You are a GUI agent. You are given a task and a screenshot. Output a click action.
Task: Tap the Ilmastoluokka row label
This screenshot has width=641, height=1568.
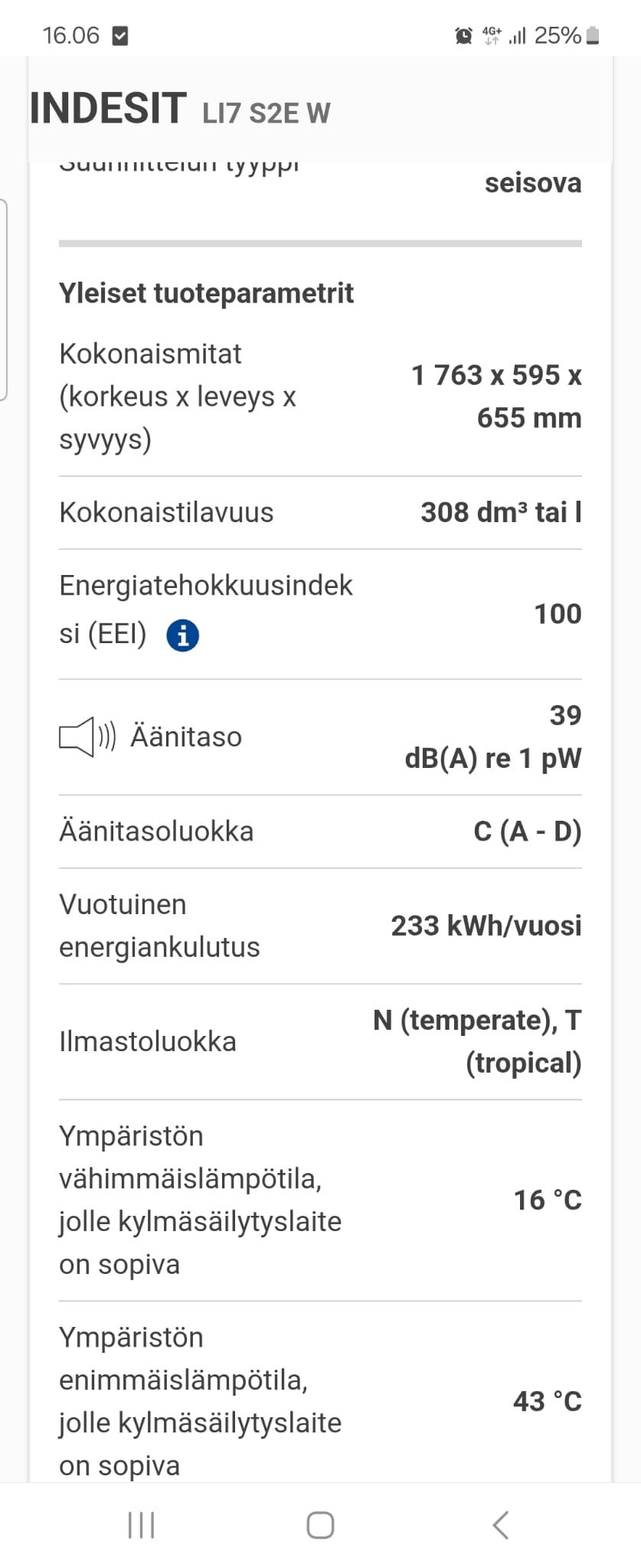click(148, 1041)
